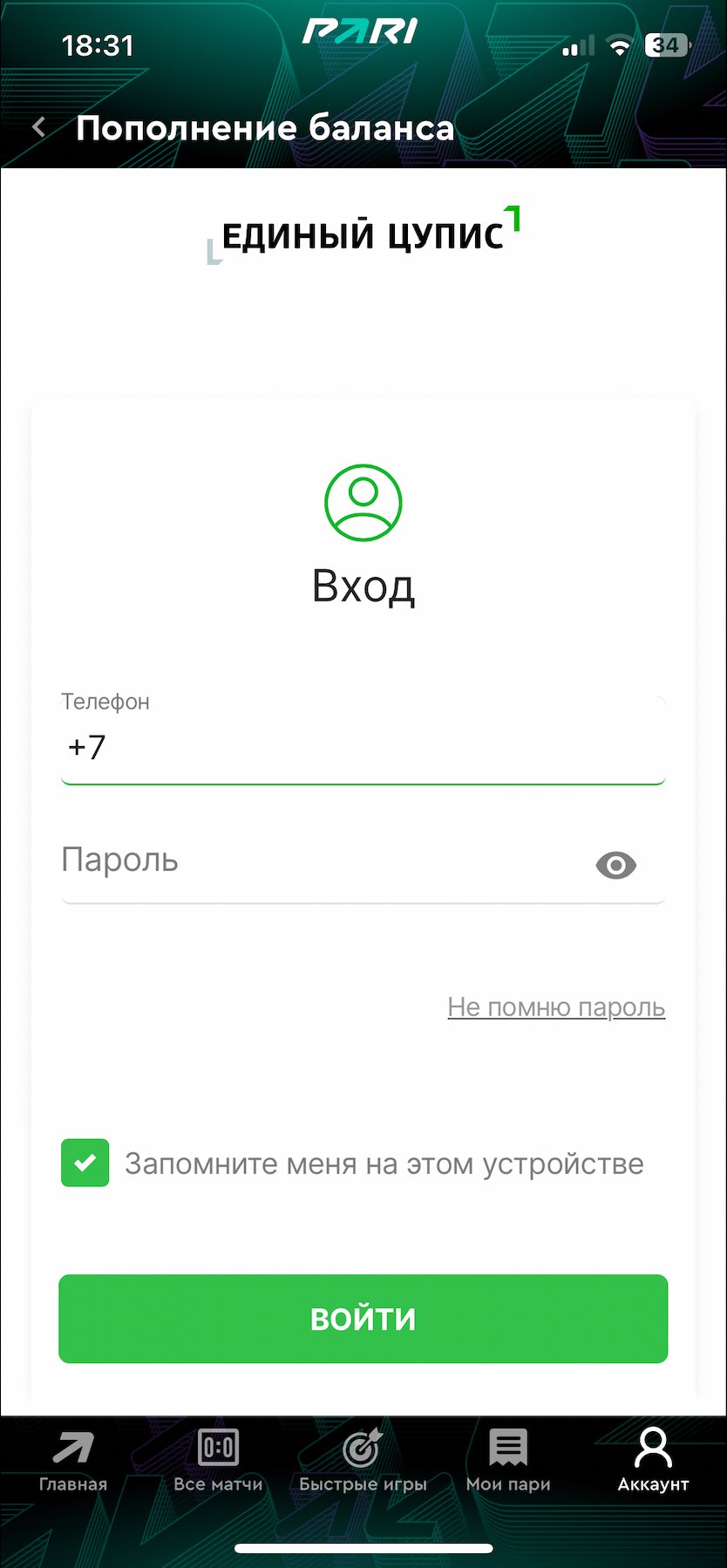The image size is (727, 1568).
Task: Open the Все матчи tab
Action: tap(218, 1462)
